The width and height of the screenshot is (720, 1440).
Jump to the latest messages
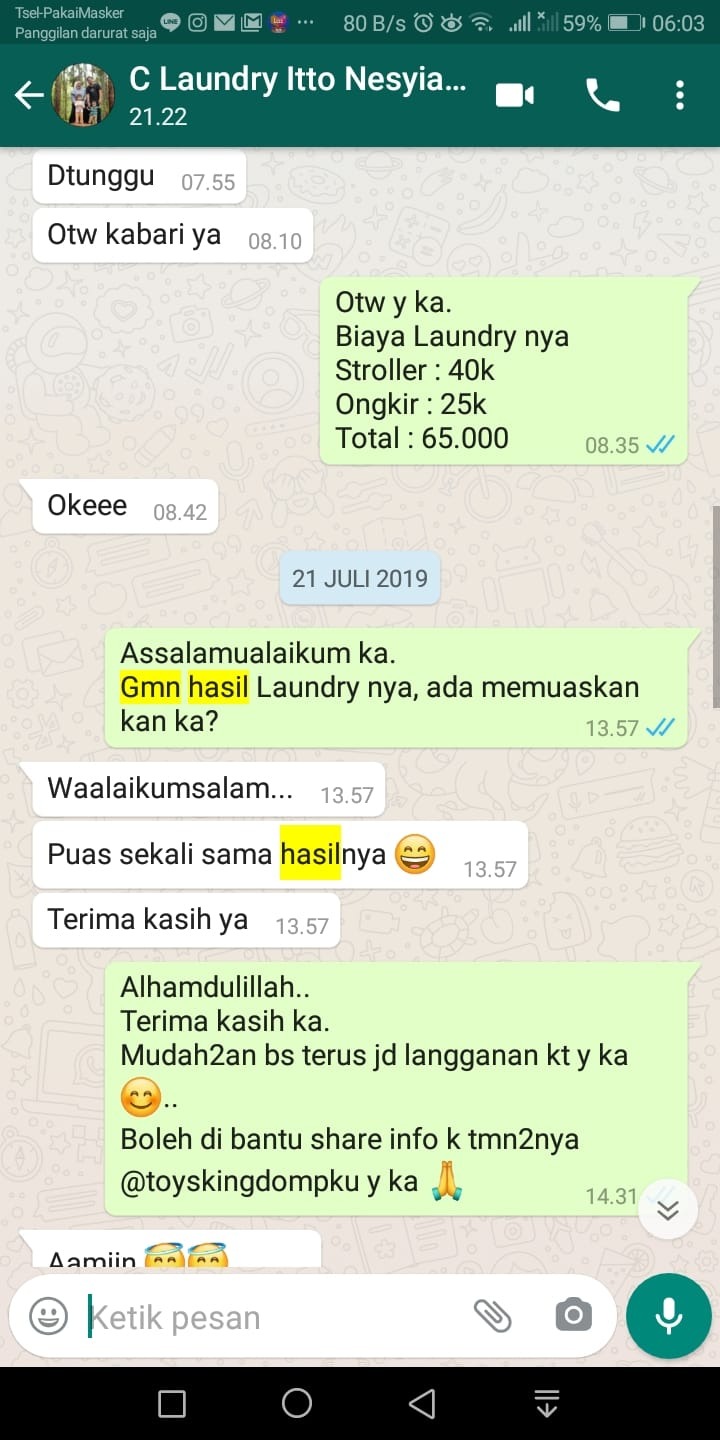pyautogui.click(x=668, y=1211)
